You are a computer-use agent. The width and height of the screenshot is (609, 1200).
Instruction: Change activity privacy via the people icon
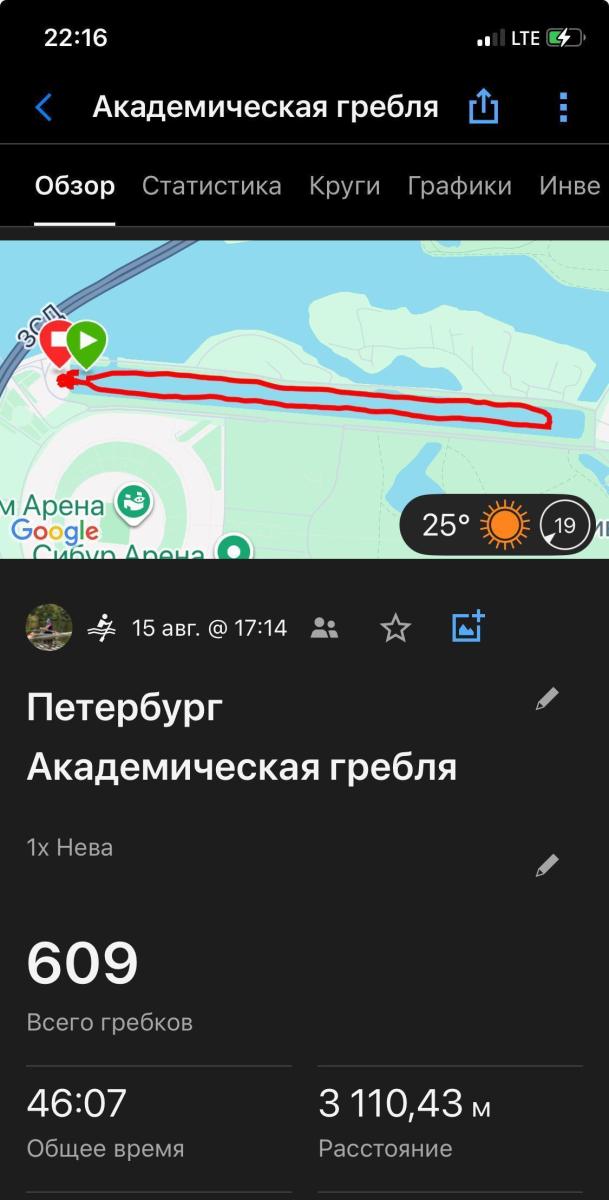coord(324,628)
